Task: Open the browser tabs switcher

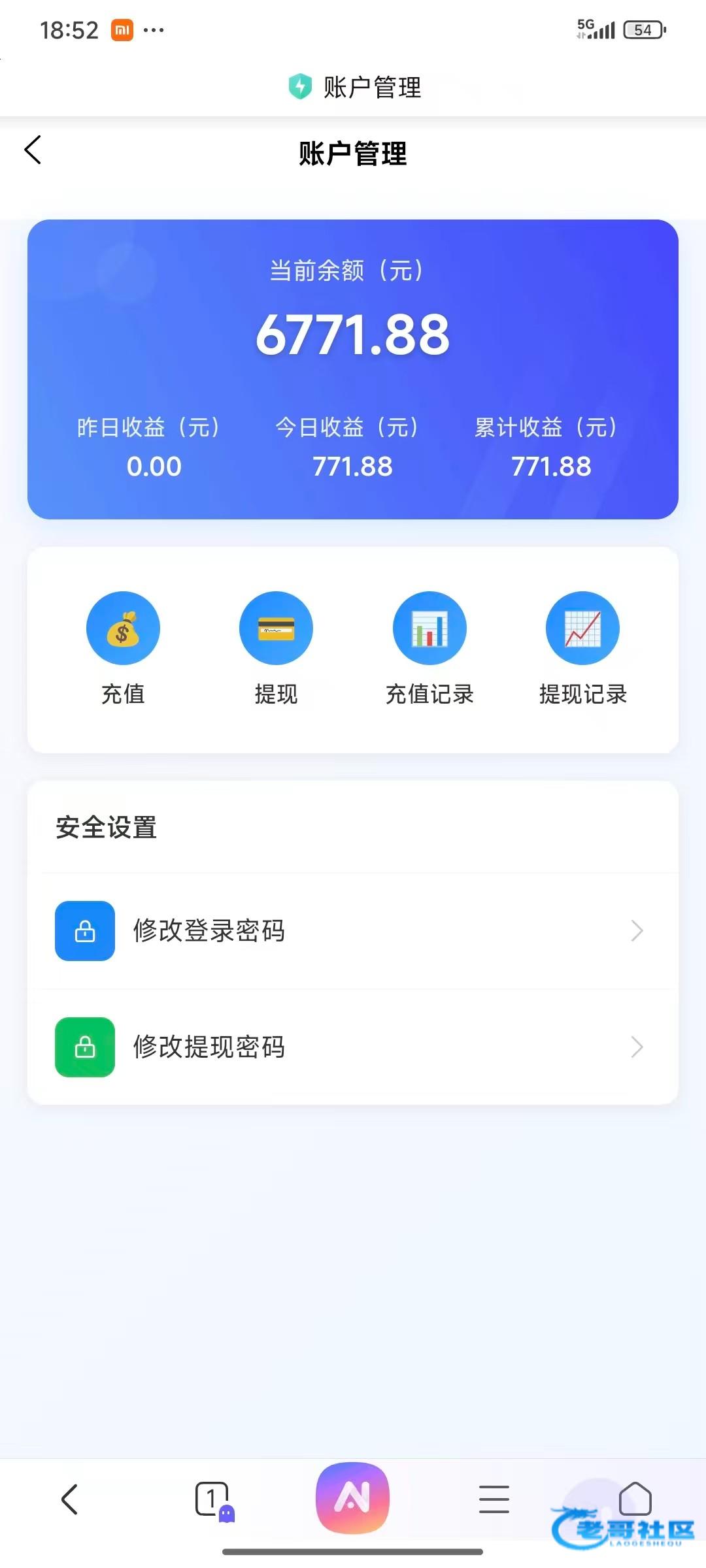Action: (212, 1499)
